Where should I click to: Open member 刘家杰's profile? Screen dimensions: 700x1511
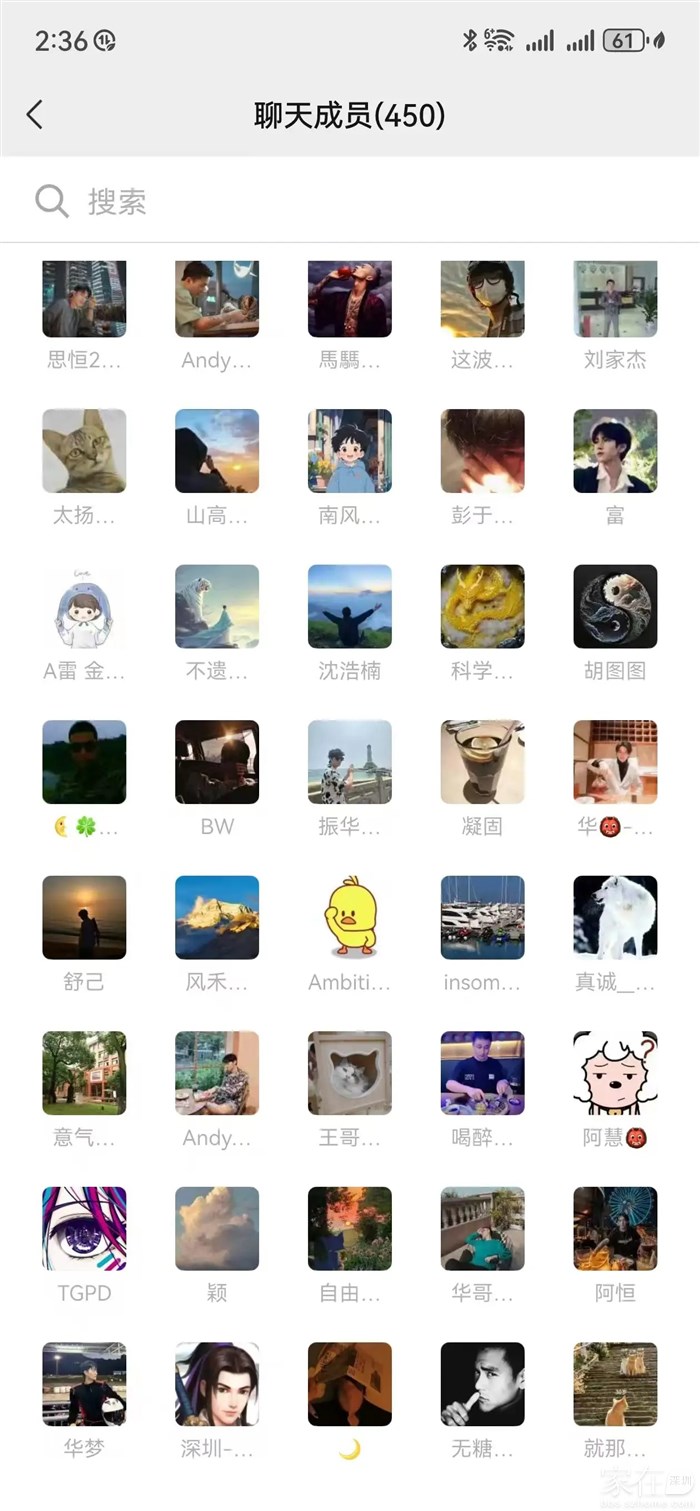click(615, 299)
